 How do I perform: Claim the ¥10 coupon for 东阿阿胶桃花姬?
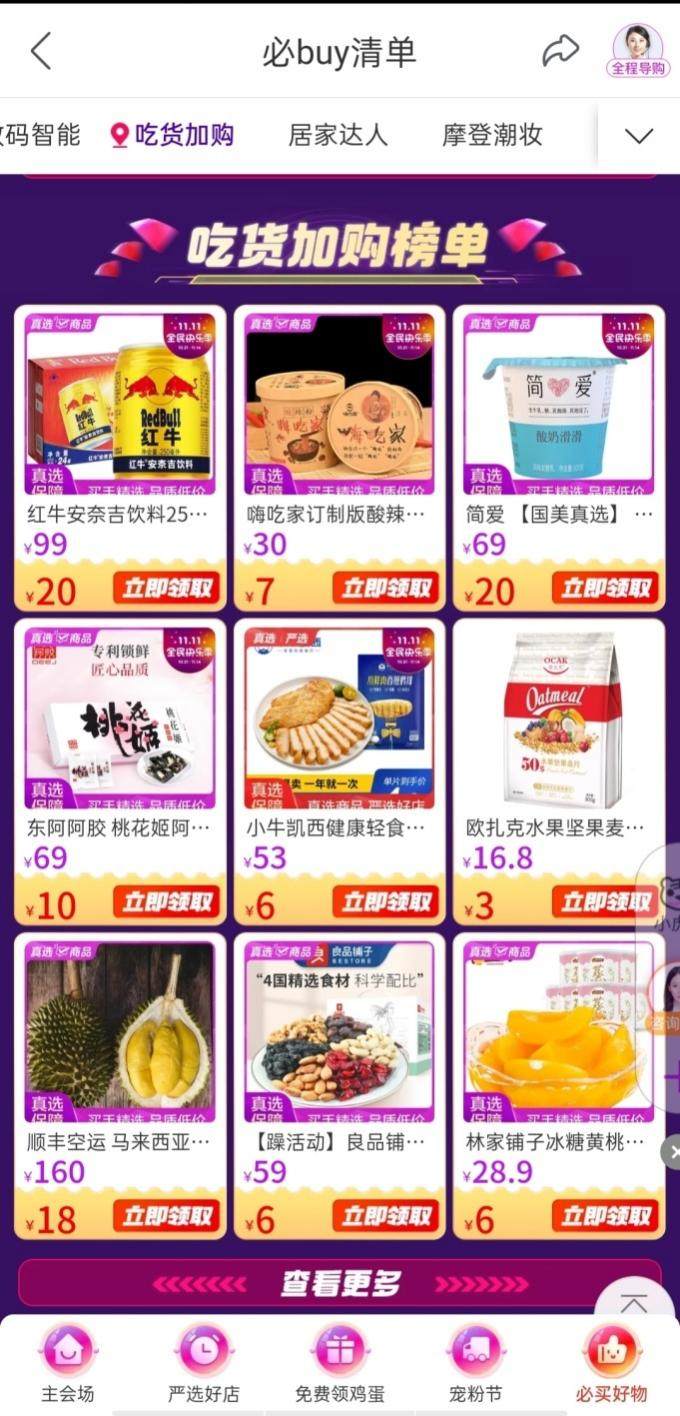coord(167,902)
